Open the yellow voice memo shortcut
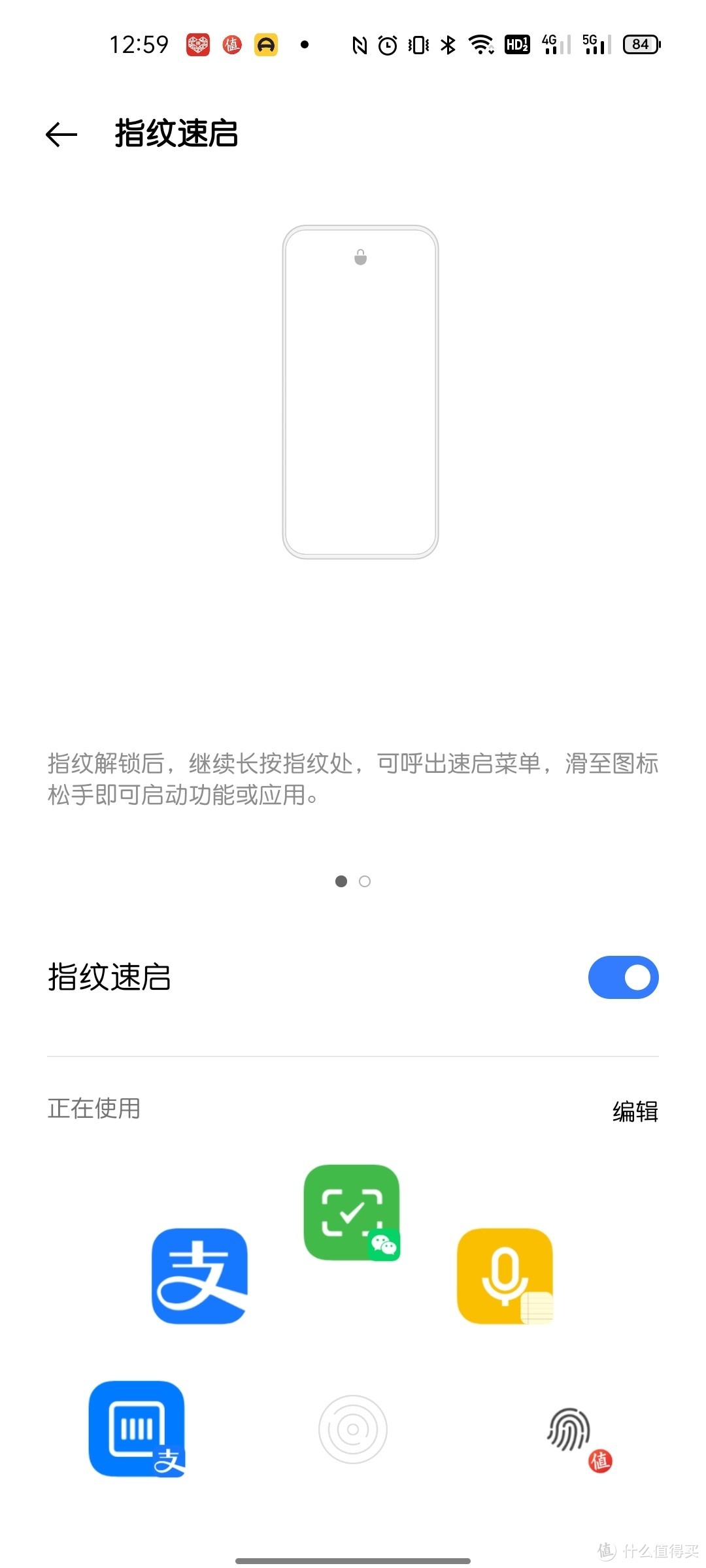 click(507, 1275)
